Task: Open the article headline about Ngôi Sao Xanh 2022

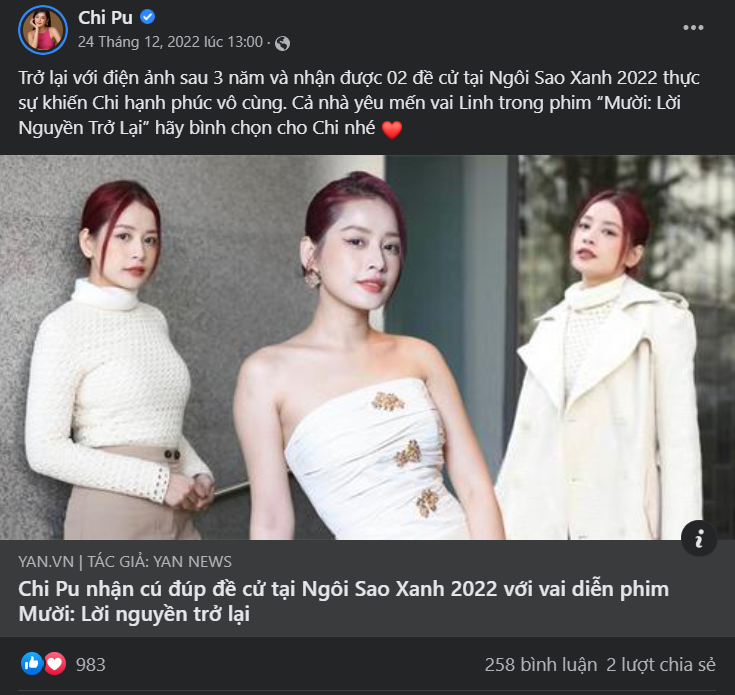Action: point(343,600)
